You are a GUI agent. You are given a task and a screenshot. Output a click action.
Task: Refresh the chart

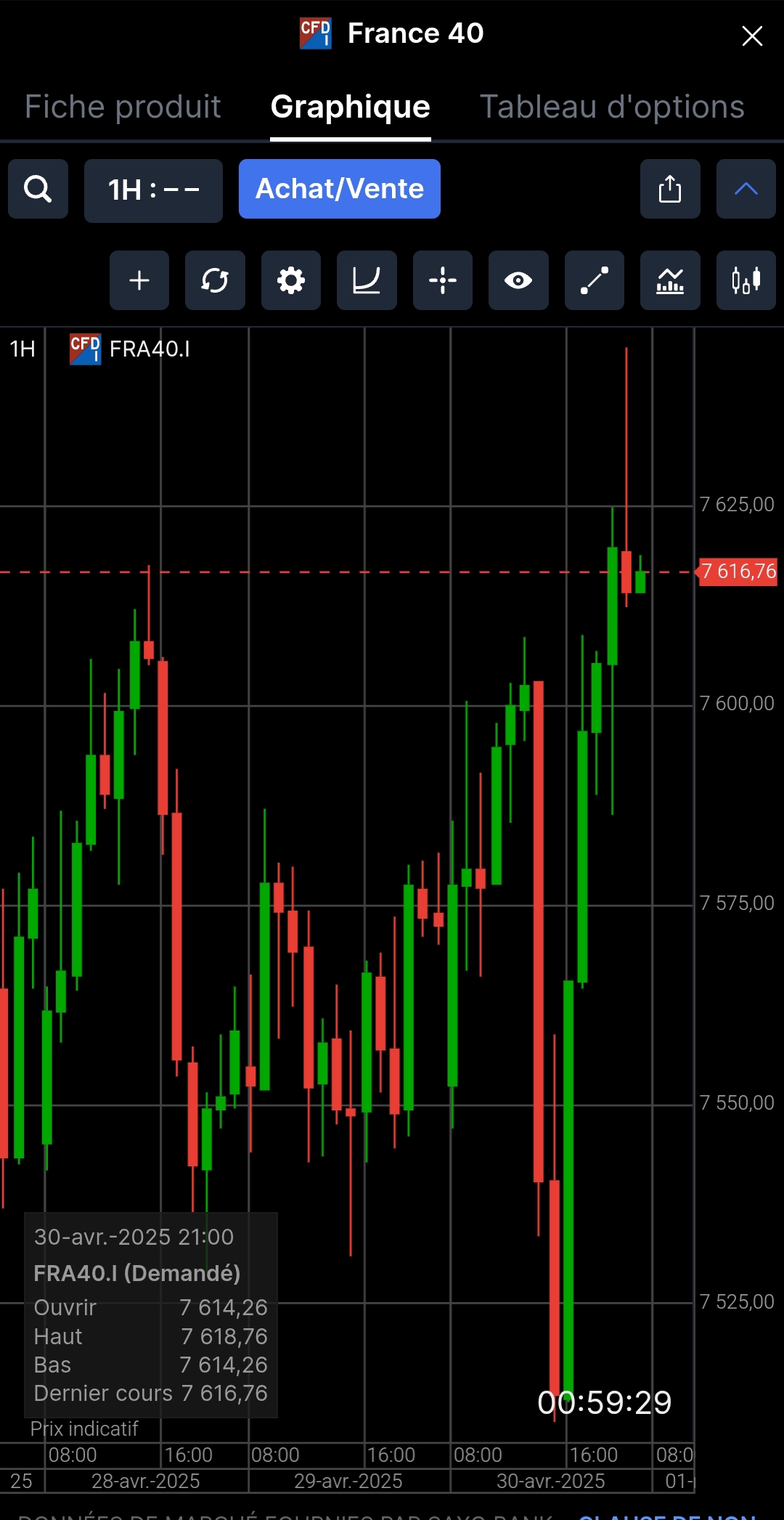[x=215, y=280]
